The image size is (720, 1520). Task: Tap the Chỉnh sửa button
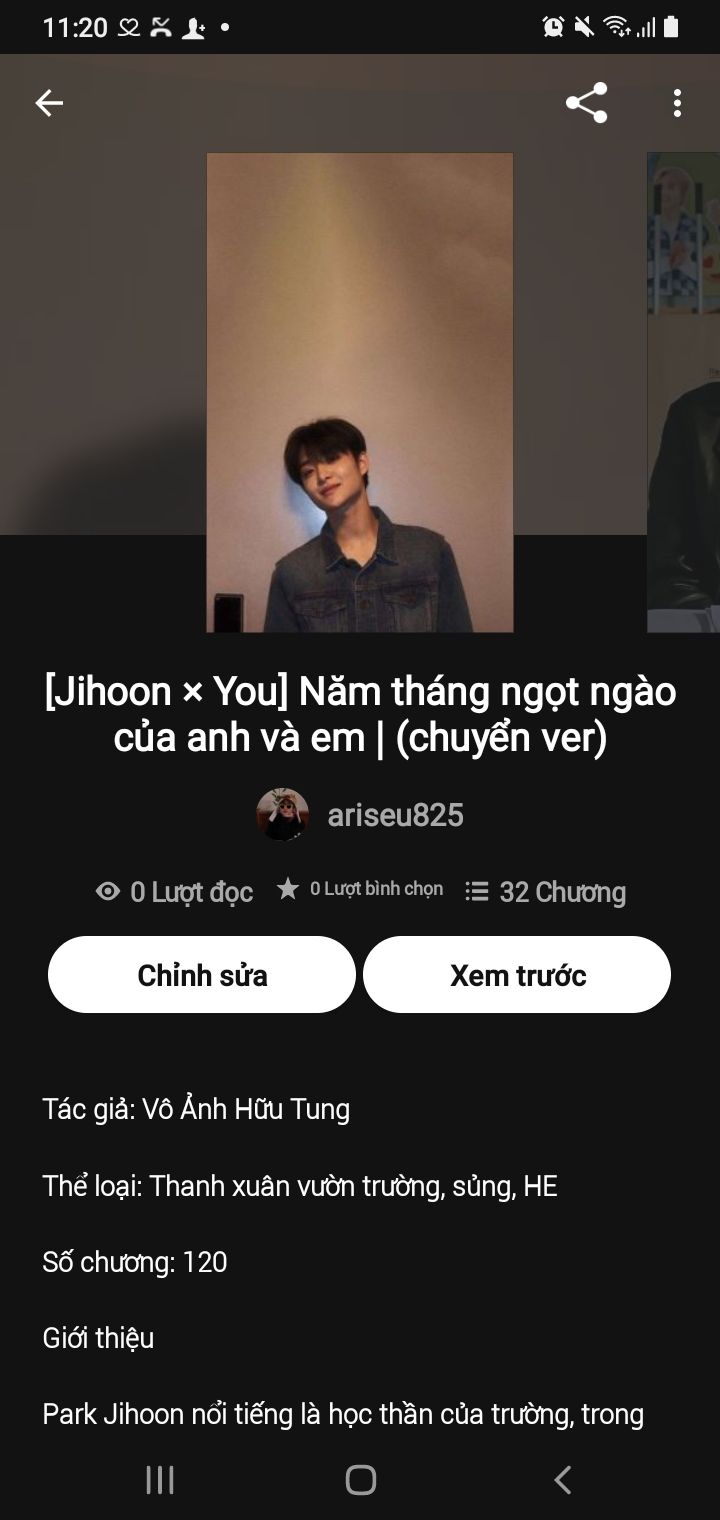(x=202, y=975)
